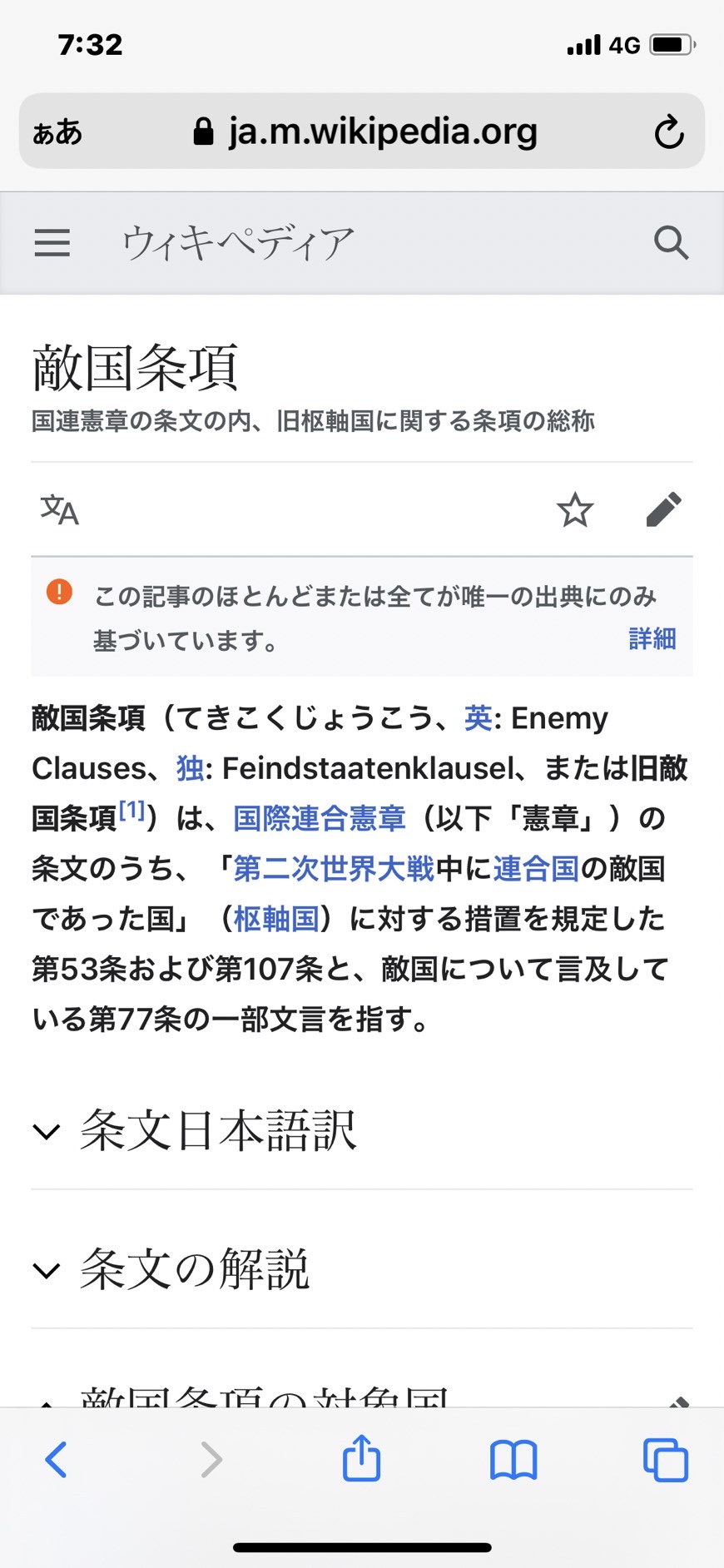Open the 連合国 link
Image resolution: width=724 pixels, height=1568 pixels.
pos(536,868)
